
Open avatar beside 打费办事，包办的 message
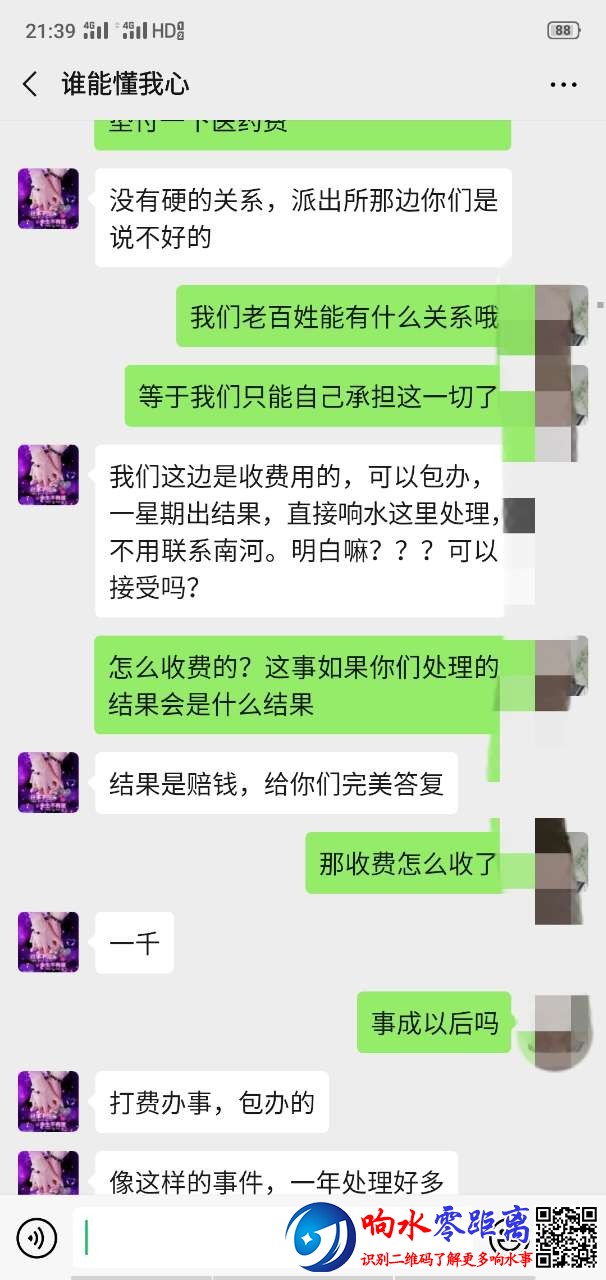(48, 1101)
